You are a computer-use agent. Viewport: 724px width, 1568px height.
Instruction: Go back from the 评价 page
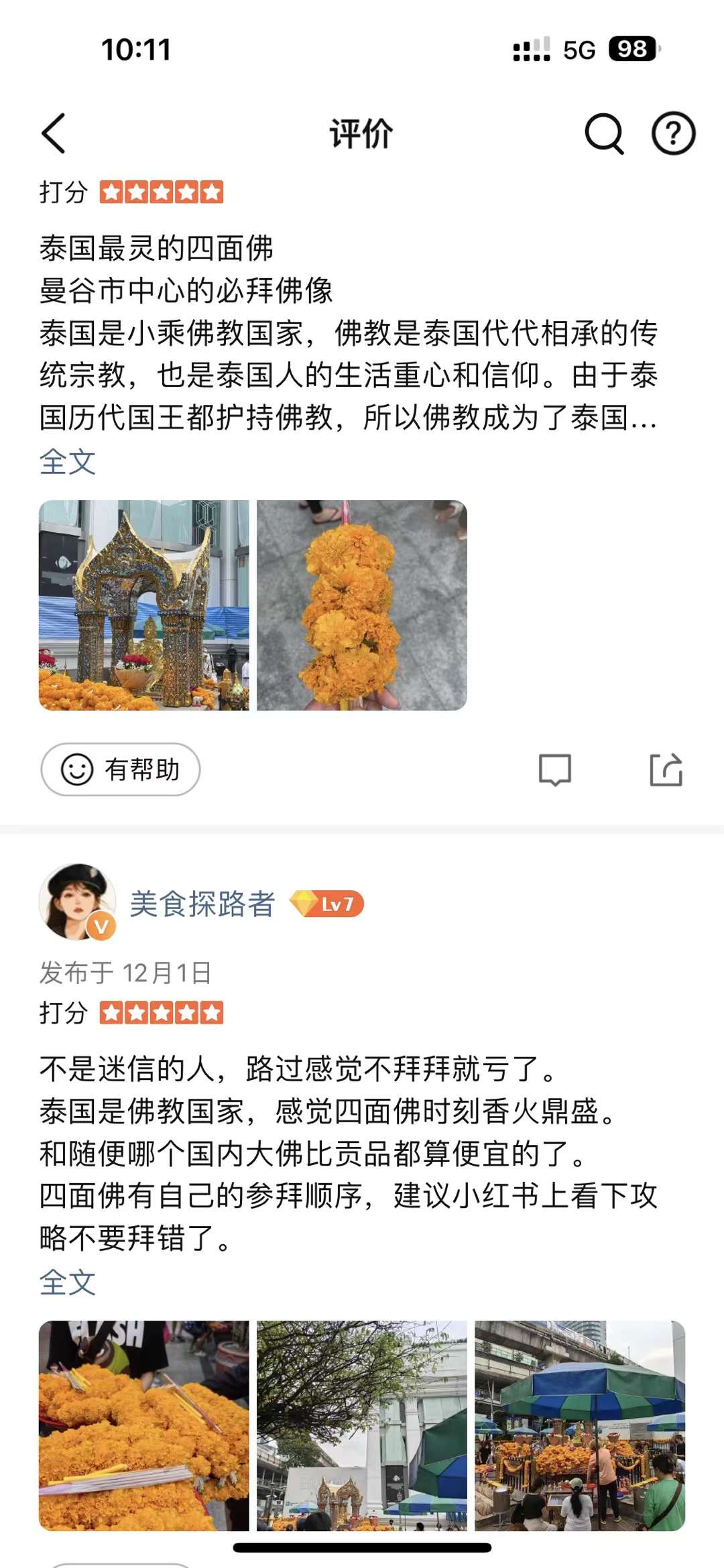pyautogui.click(x=54, y=133)
